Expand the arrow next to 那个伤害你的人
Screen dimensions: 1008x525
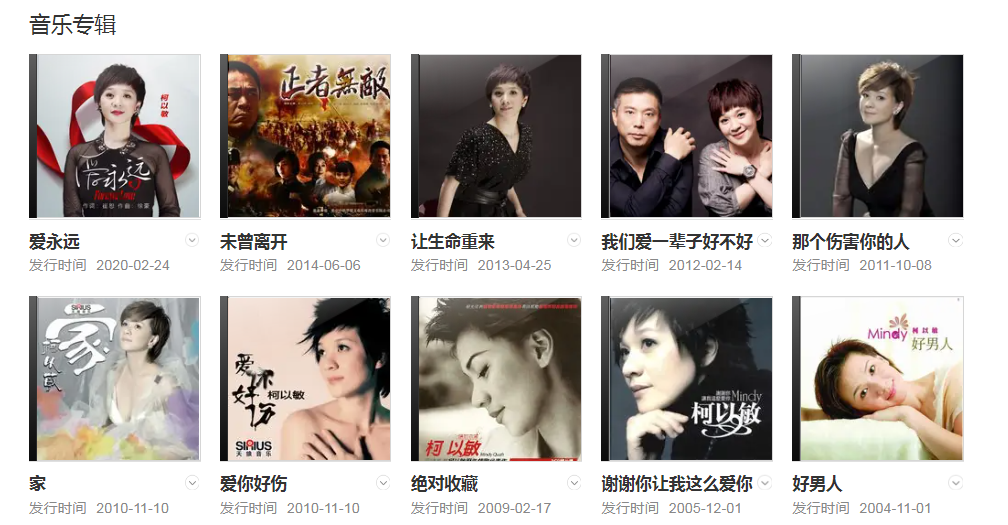954,240
